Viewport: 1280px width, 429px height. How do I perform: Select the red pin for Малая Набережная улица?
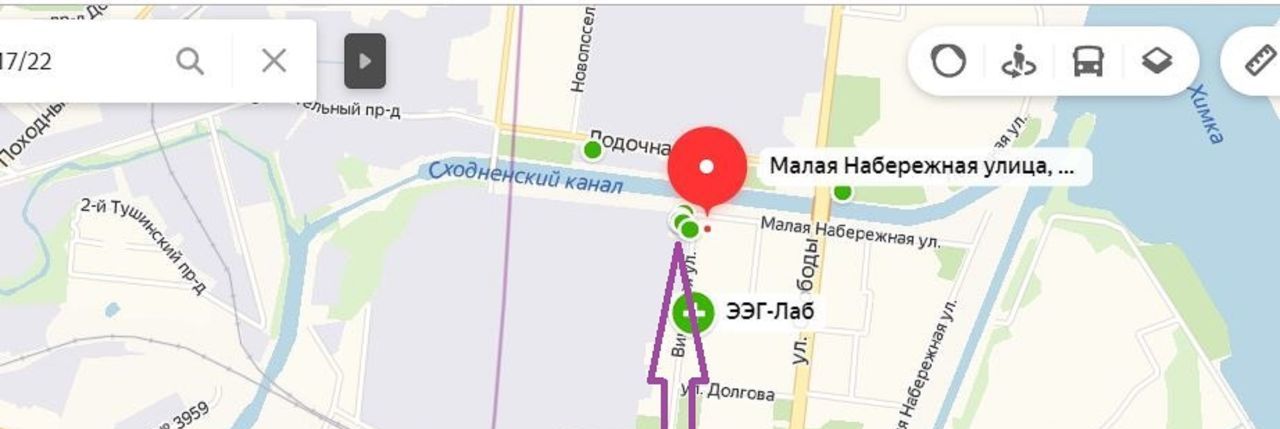[707, 166]
